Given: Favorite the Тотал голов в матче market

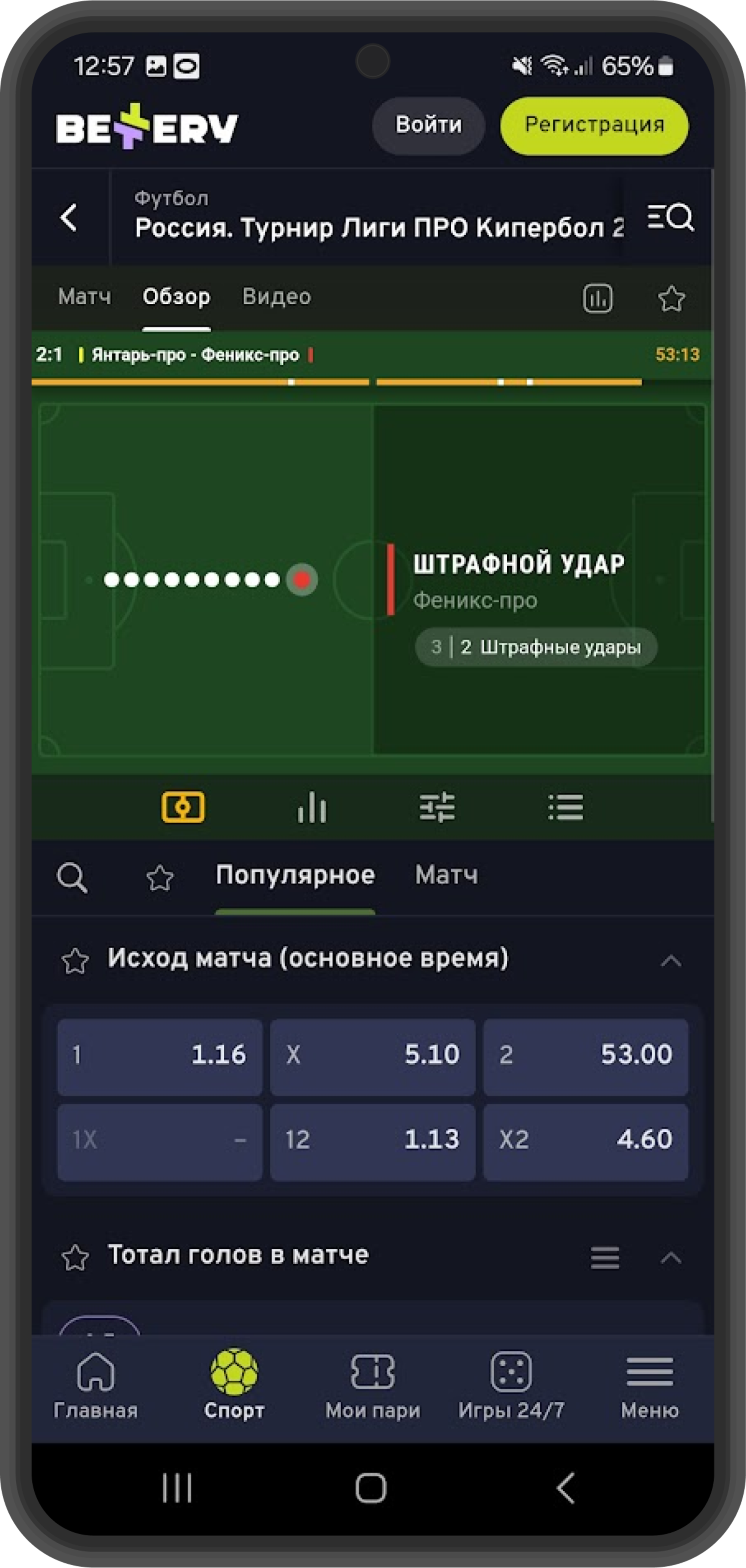Looking at the screenshot, I should point(75,1258).
